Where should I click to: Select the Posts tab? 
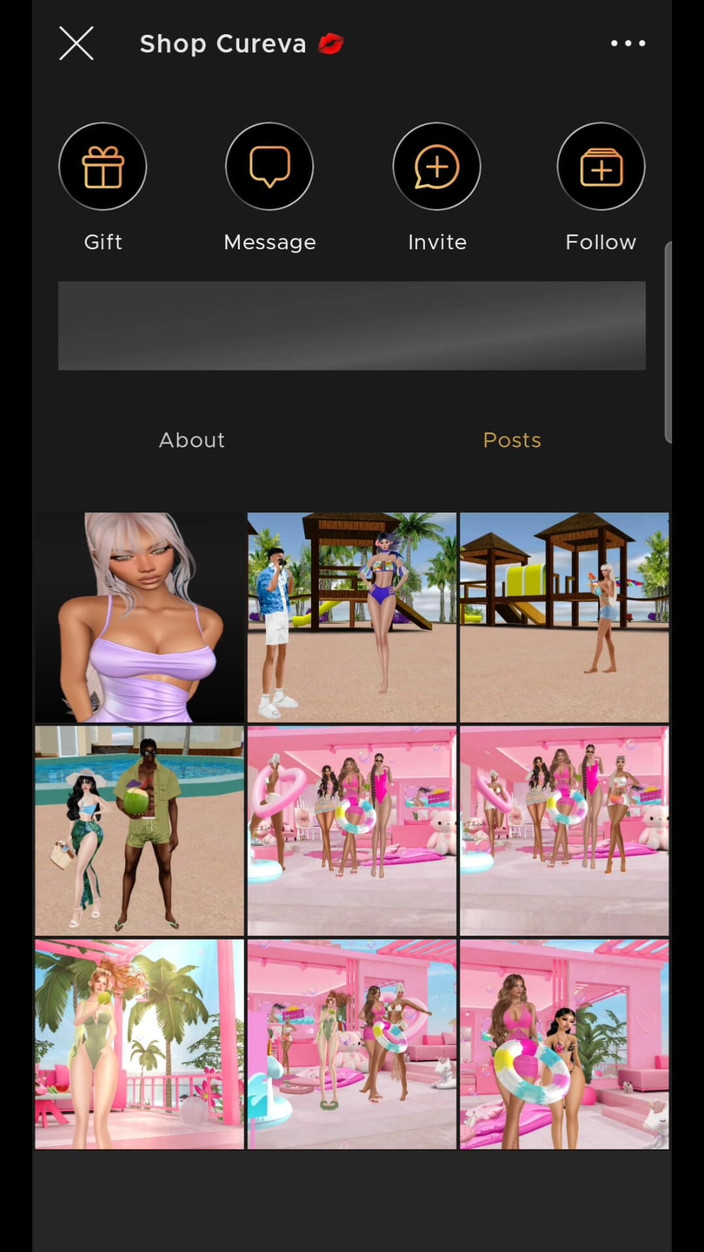pyautogui.click(x=512, y=440)
